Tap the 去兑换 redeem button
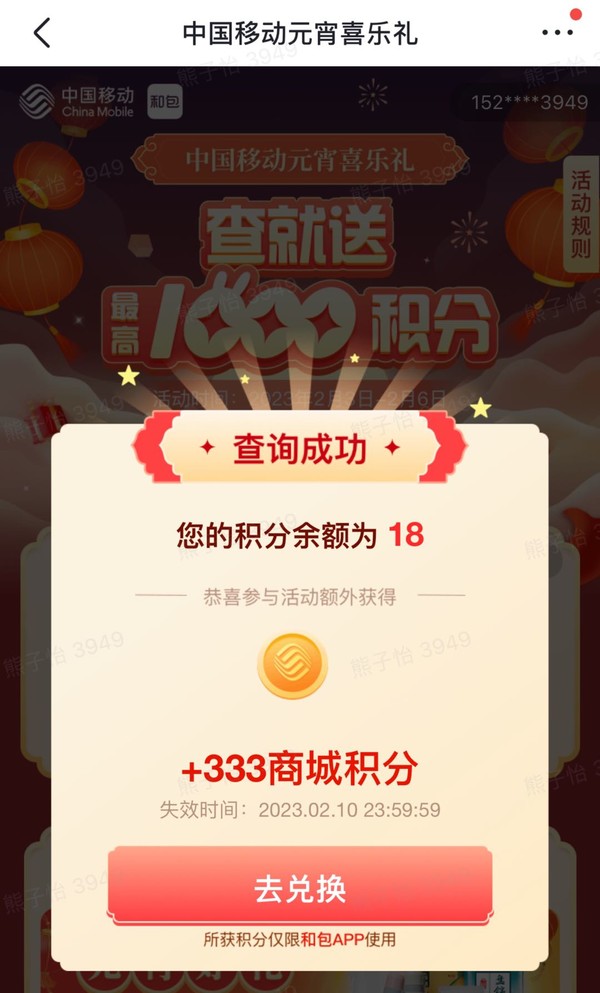600x993 pixels. 300,888
